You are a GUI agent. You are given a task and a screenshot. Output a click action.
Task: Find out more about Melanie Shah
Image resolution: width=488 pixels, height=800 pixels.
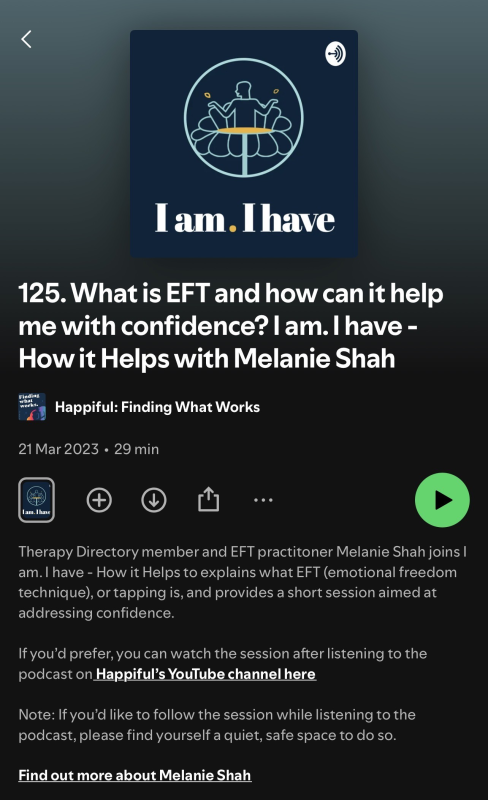pyautogui.click(x=135, y=775)
